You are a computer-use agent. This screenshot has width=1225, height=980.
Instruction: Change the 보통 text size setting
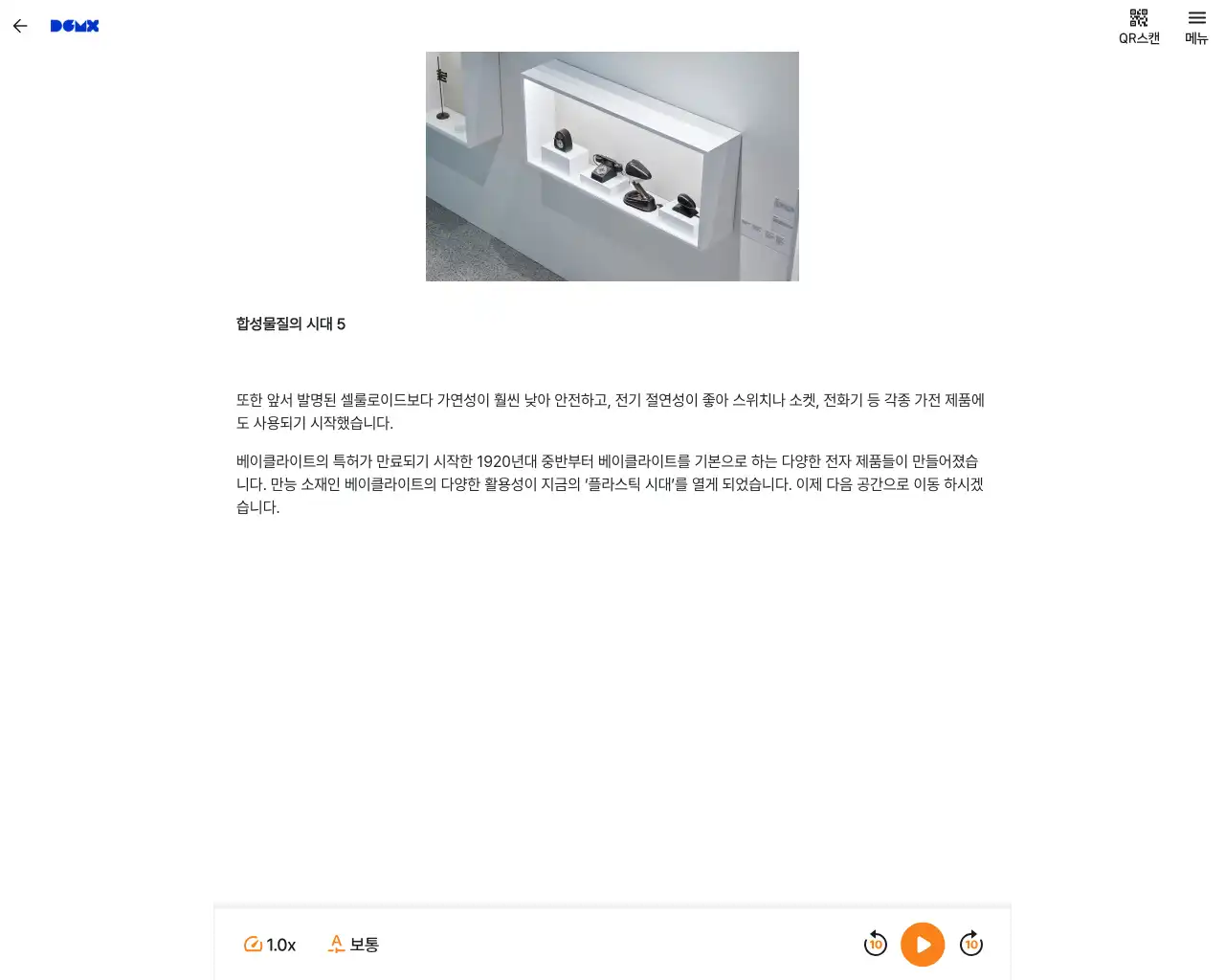[353, 945]
